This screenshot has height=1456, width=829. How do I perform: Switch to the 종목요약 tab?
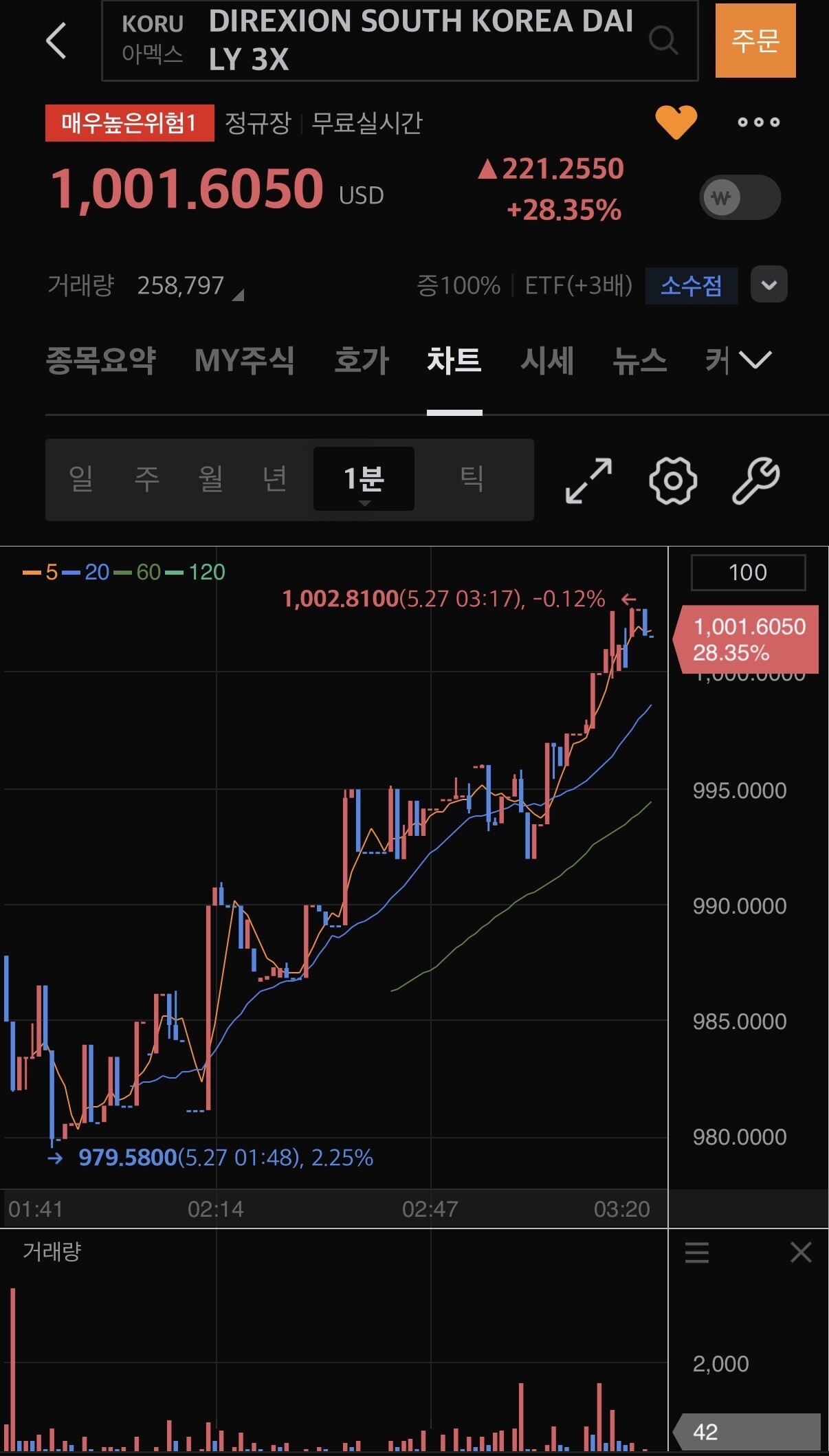(x=101, y=360)
